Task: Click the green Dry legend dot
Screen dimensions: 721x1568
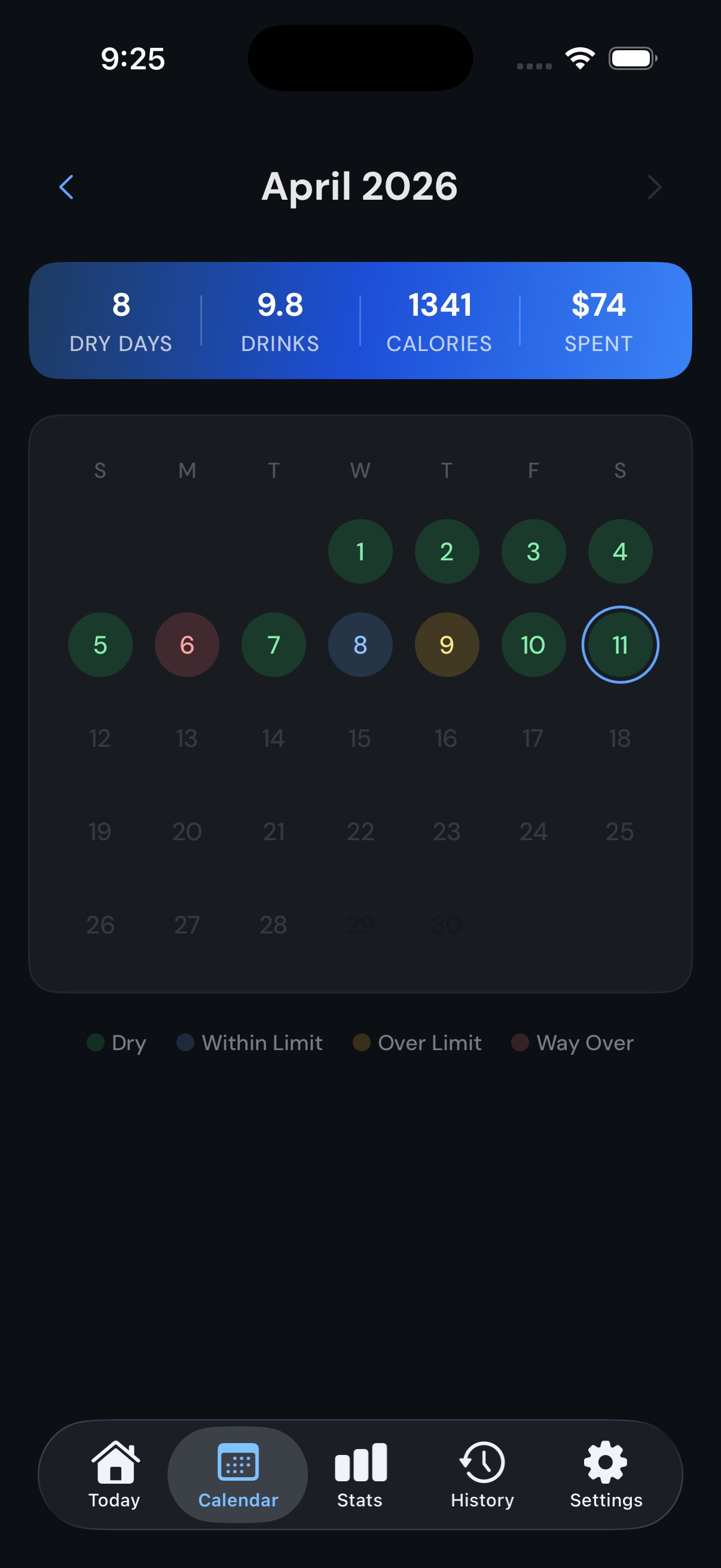Action: click(96, 1042)
